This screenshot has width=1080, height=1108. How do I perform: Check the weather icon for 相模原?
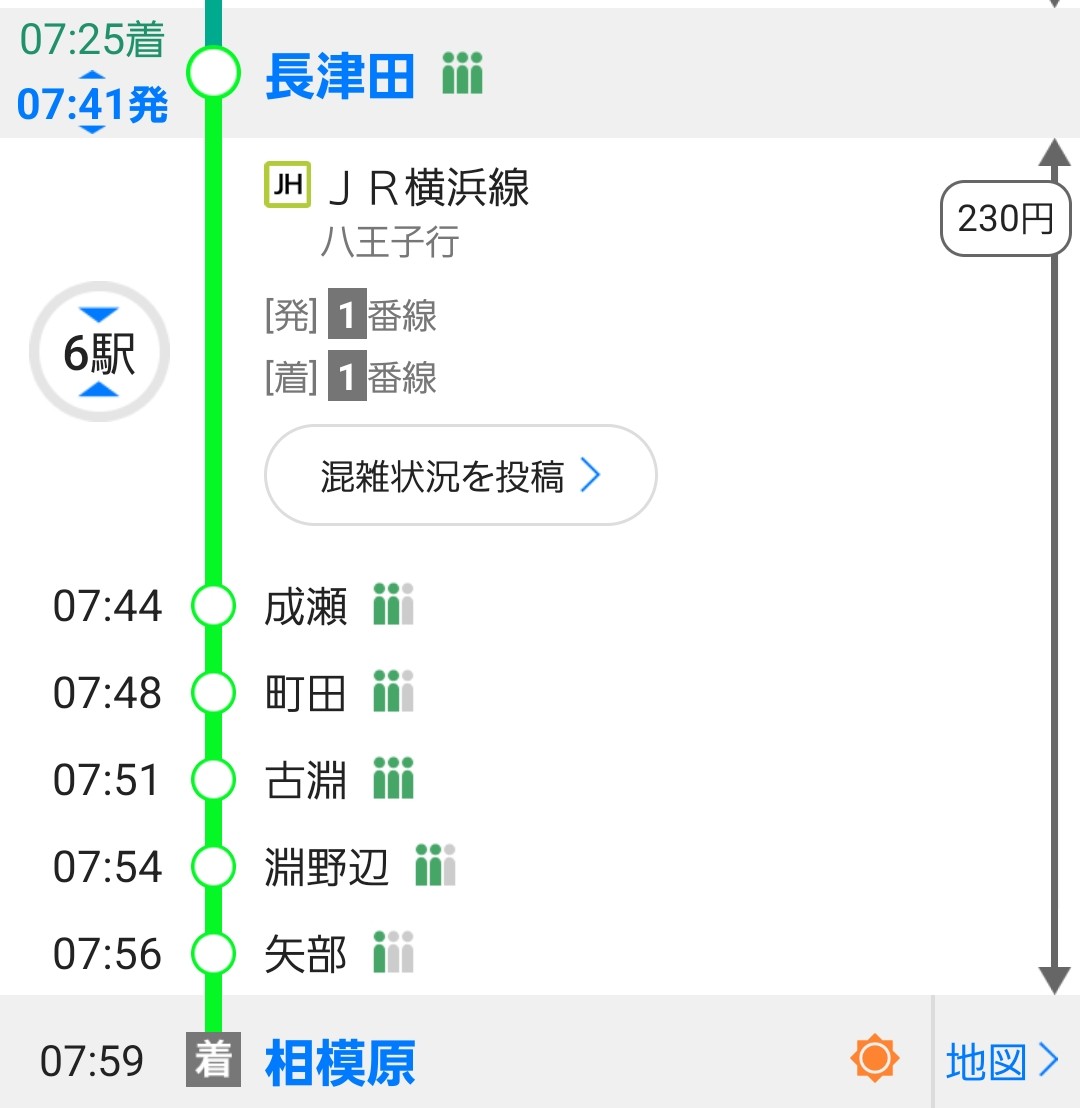pos(875,1059)
